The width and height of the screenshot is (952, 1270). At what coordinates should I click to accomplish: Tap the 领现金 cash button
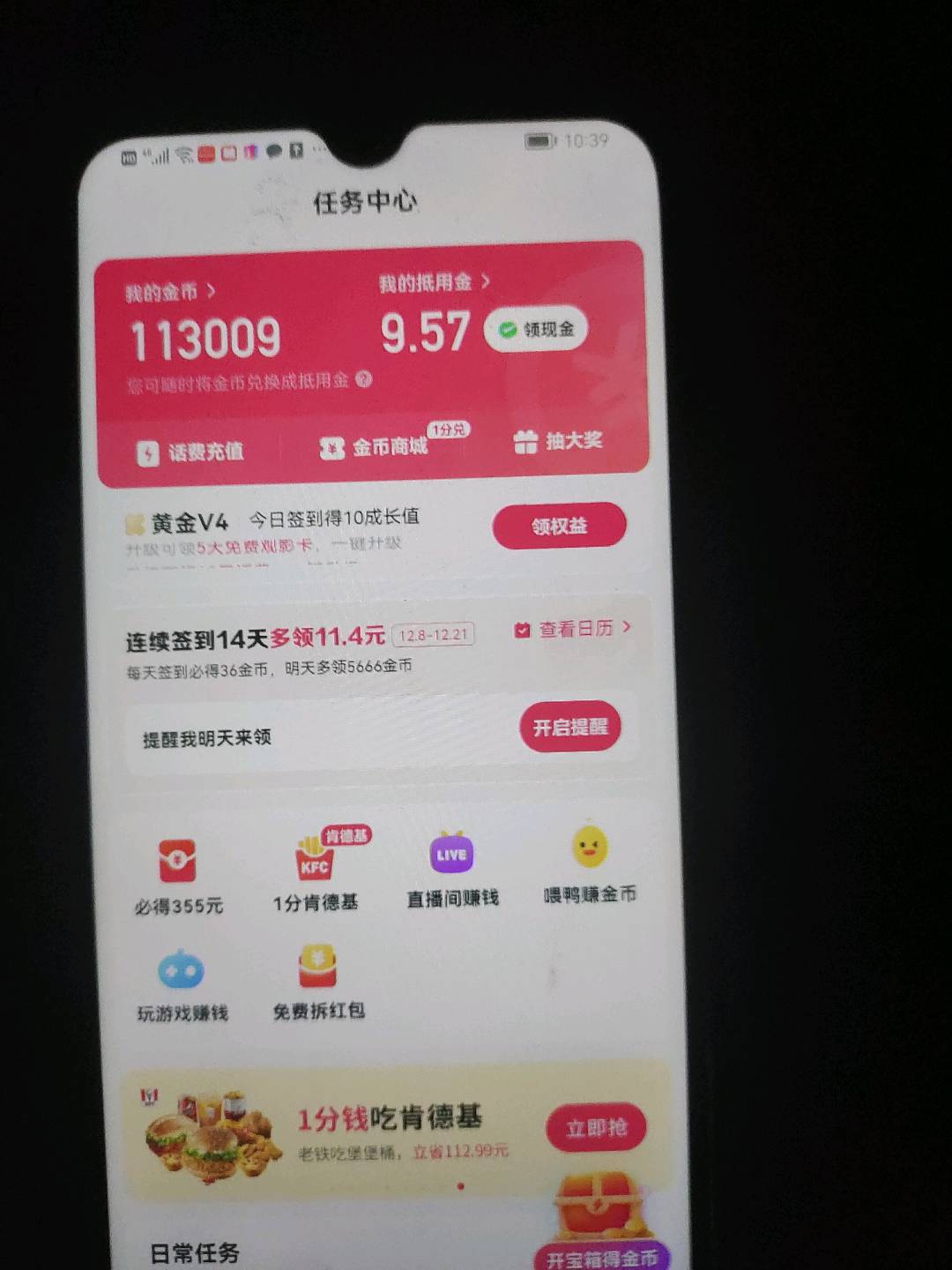point(536,330)
